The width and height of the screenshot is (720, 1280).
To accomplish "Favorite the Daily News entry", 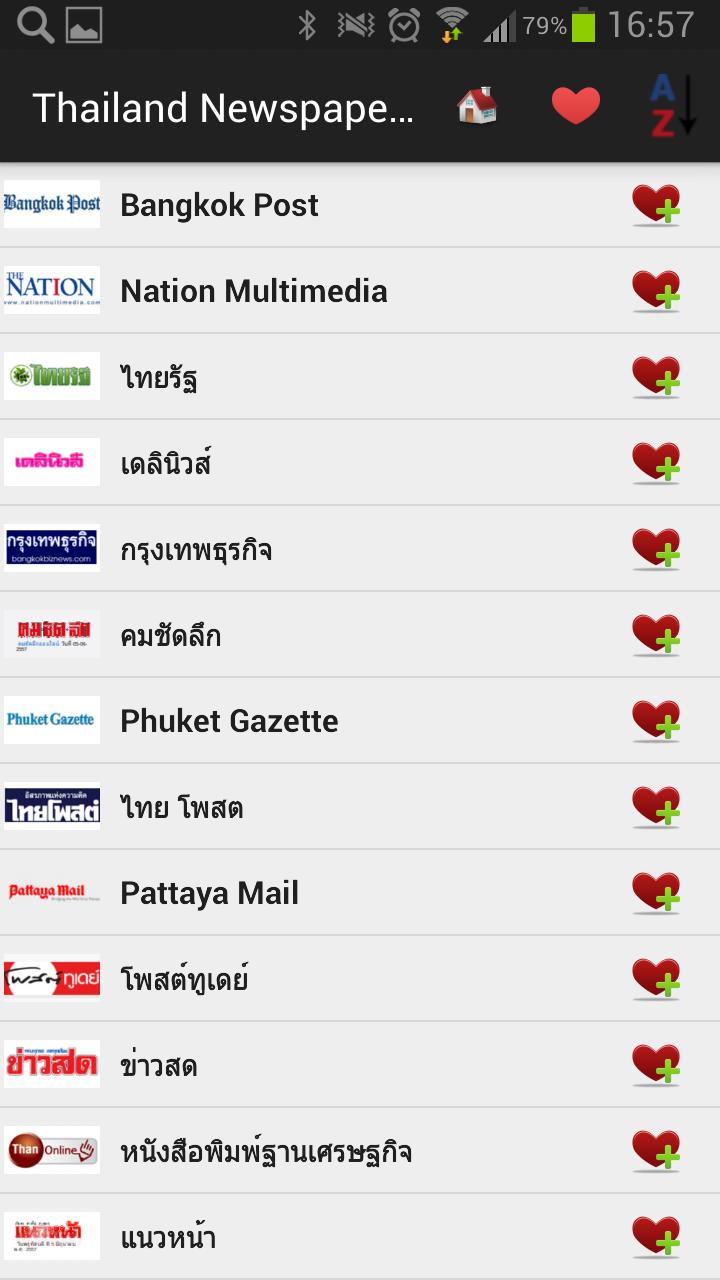I will pos(657,462).
